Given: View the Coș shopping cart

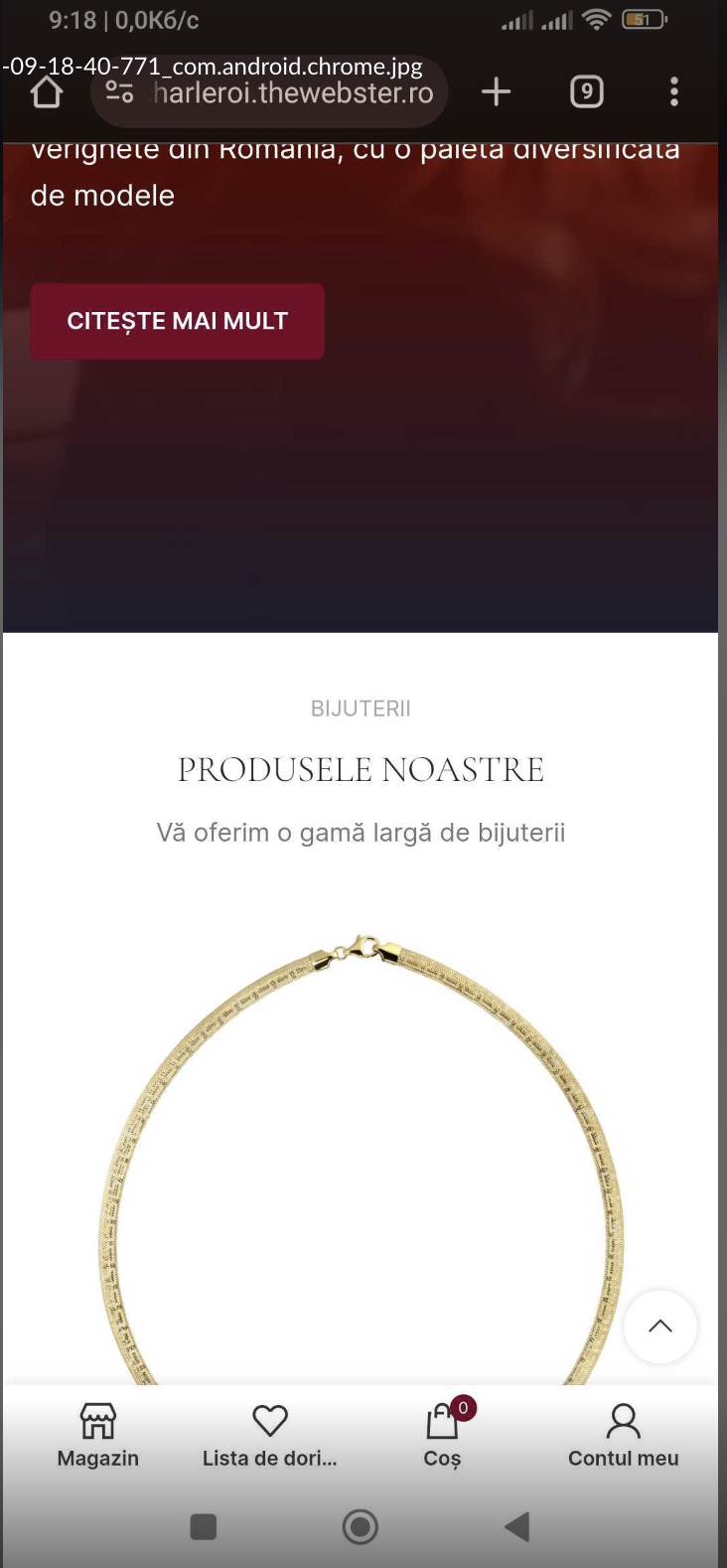Looking at the screenshot, I should [x=443, y=1435].
